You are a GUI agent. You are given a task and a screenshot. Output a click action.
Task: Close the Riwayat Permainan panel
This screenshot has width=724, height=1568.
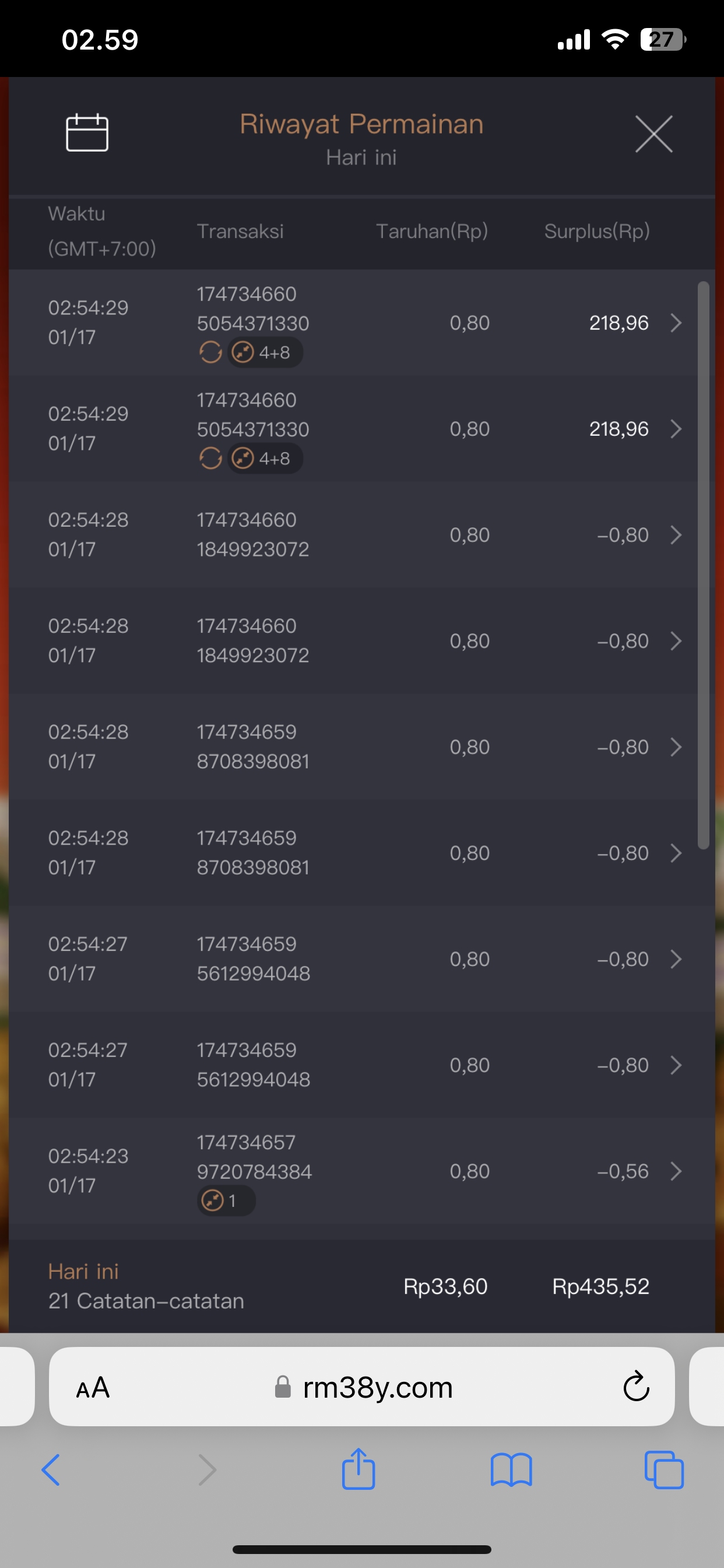coord(653,134)
